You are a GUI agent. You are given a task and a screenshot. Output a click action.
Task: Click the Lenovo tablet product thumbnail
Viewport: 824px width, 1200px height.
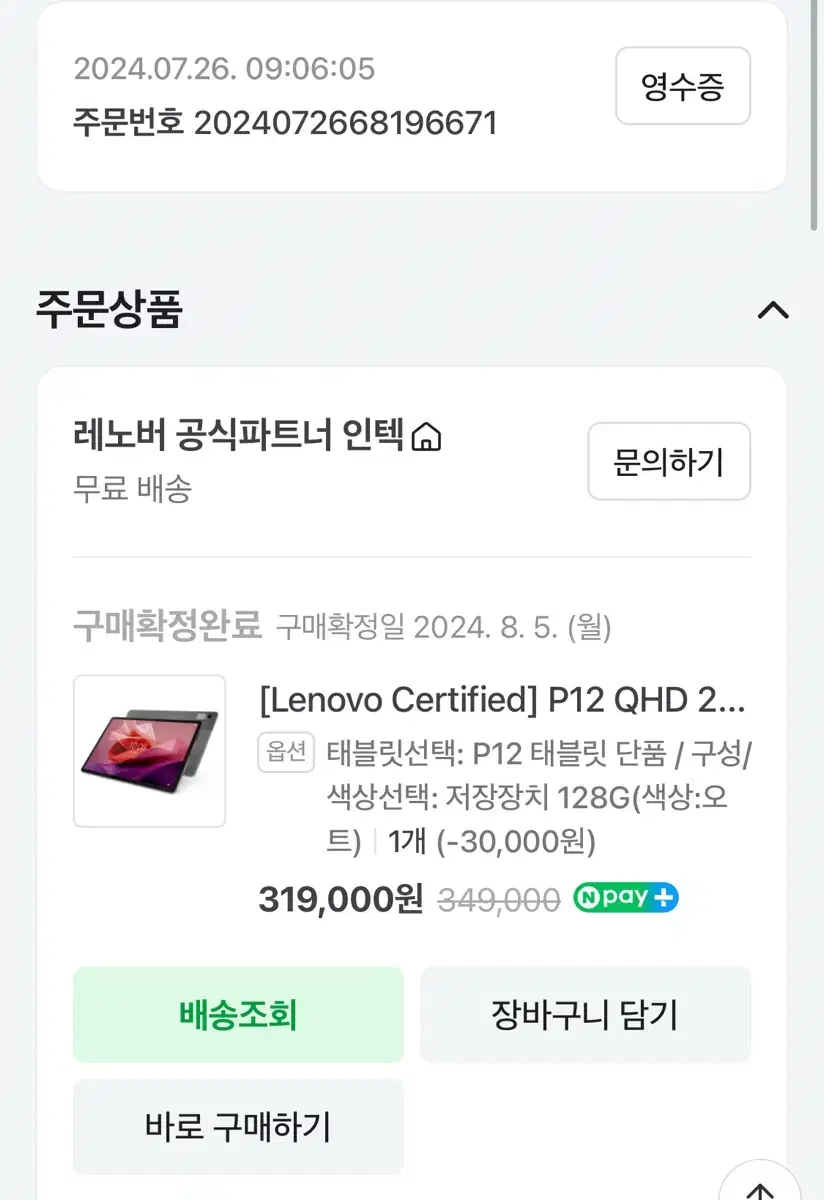point(148,752)
